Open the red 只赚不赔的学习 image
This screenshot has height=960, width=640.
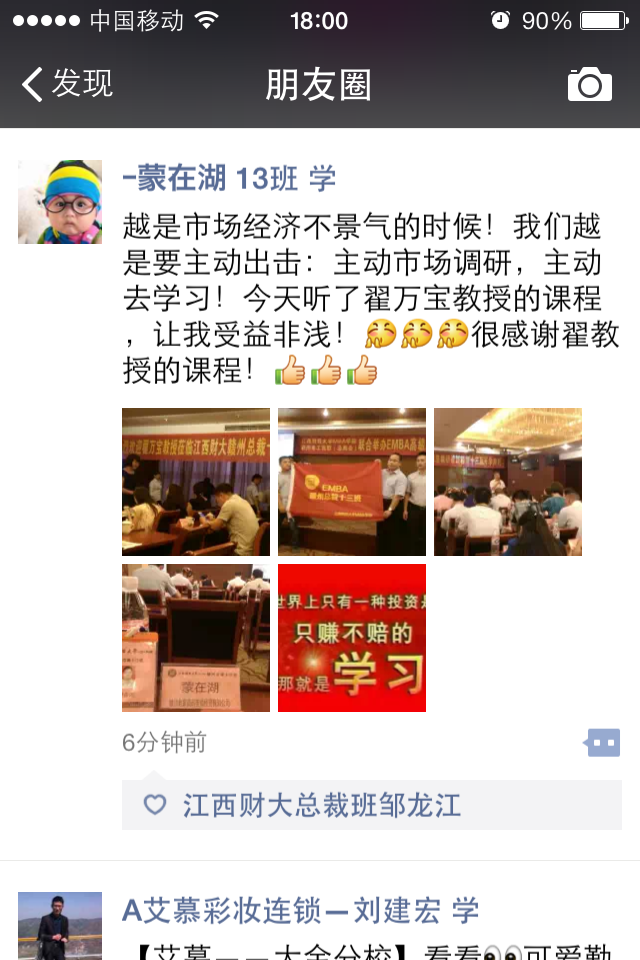[352, 638]
